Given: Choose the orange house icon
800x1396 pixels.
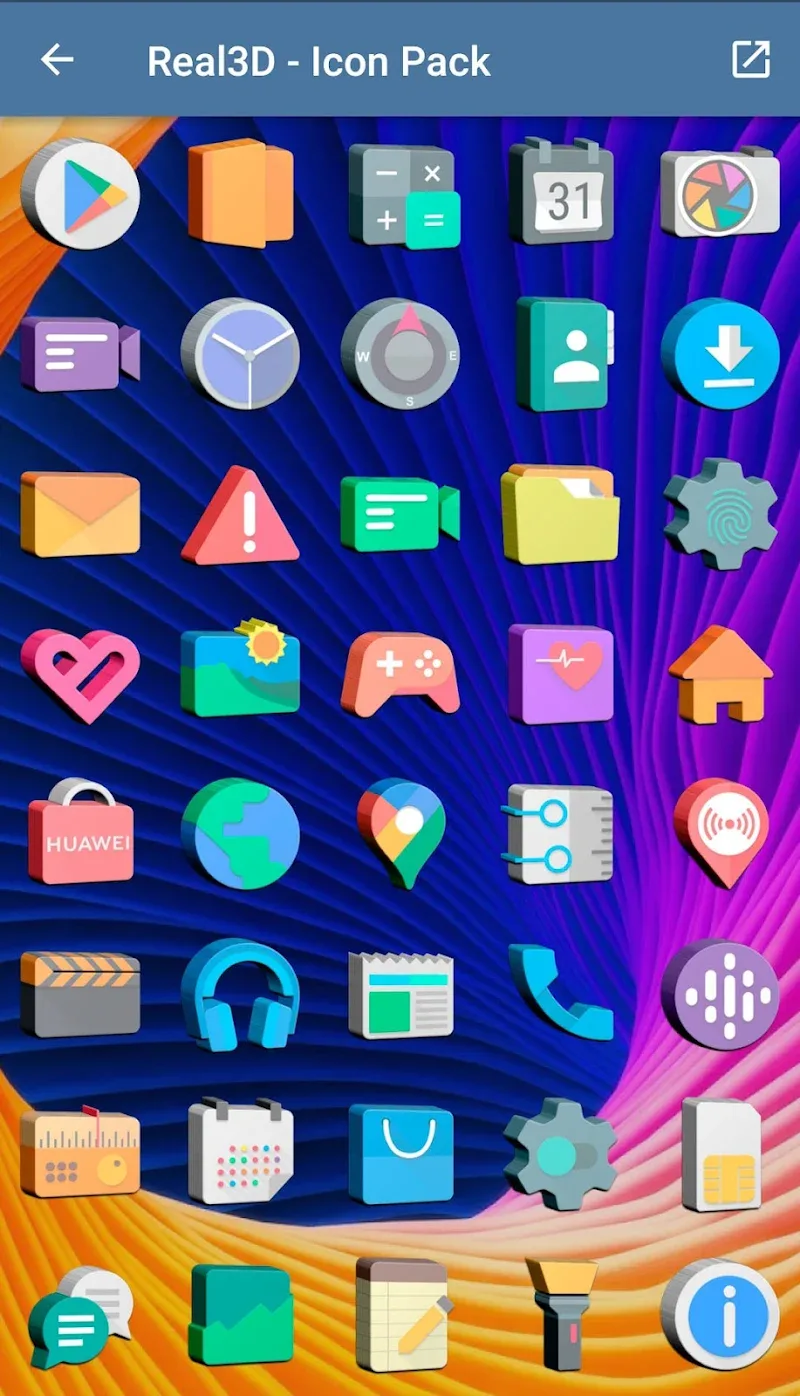Looking at the screenshot, I should pyautogui.click(x=720, y=674).
